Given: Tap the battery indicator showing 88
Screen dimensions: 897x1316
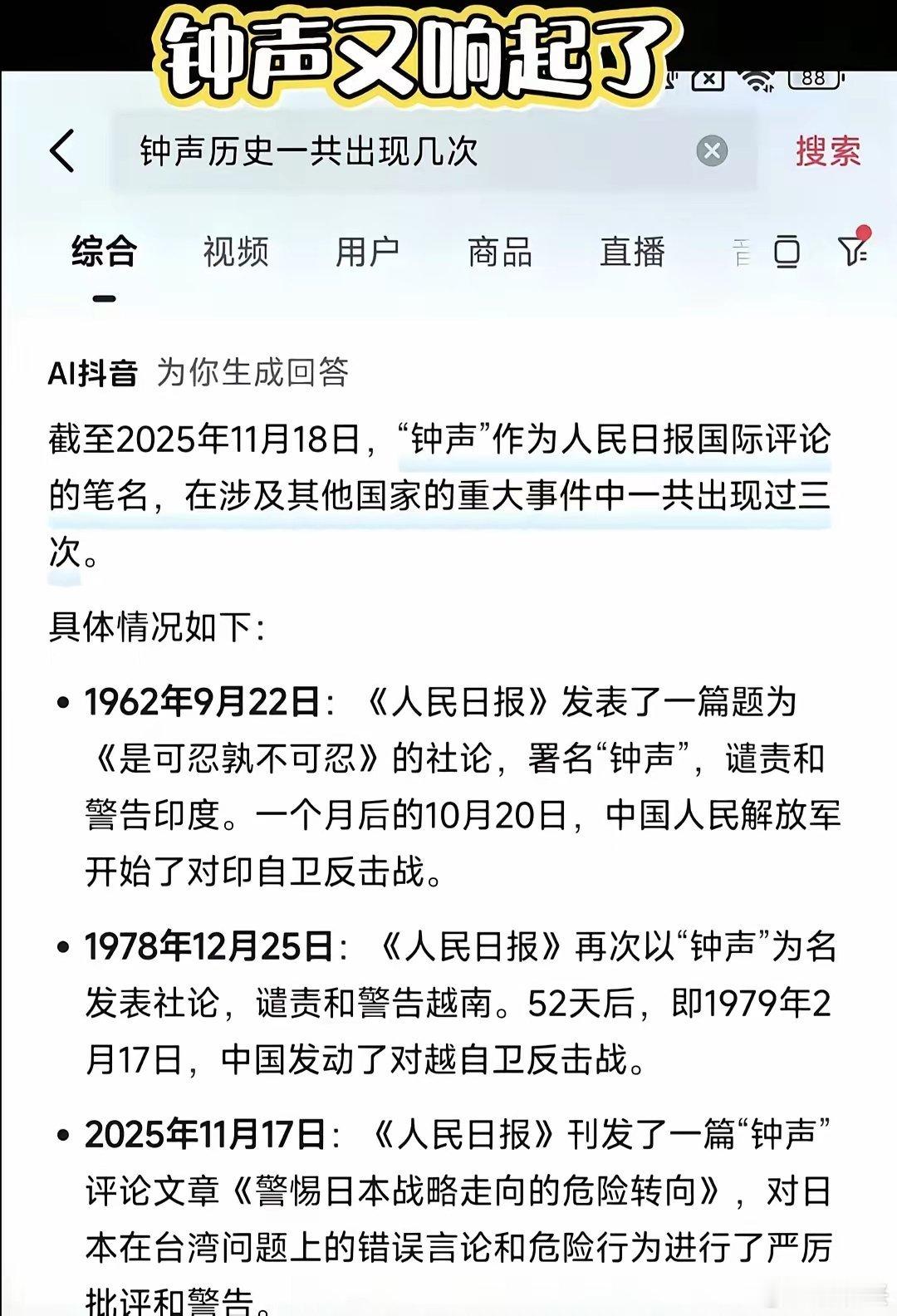Looking at the screenshot, I should click(813, 78).
